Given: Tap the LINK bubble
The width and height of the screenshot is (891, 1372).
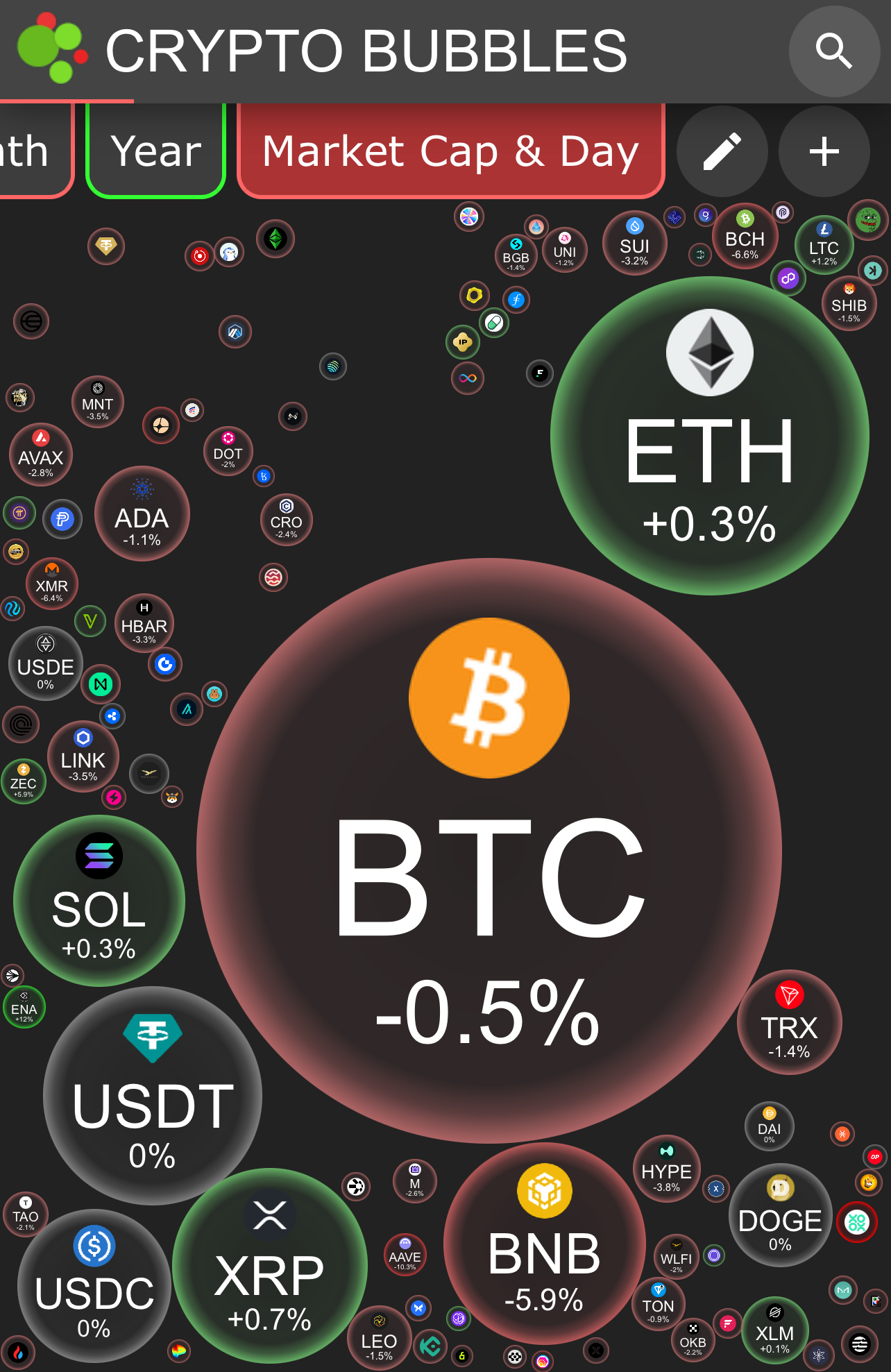Looking at the screenshot, I should click(x=83, y=756).
